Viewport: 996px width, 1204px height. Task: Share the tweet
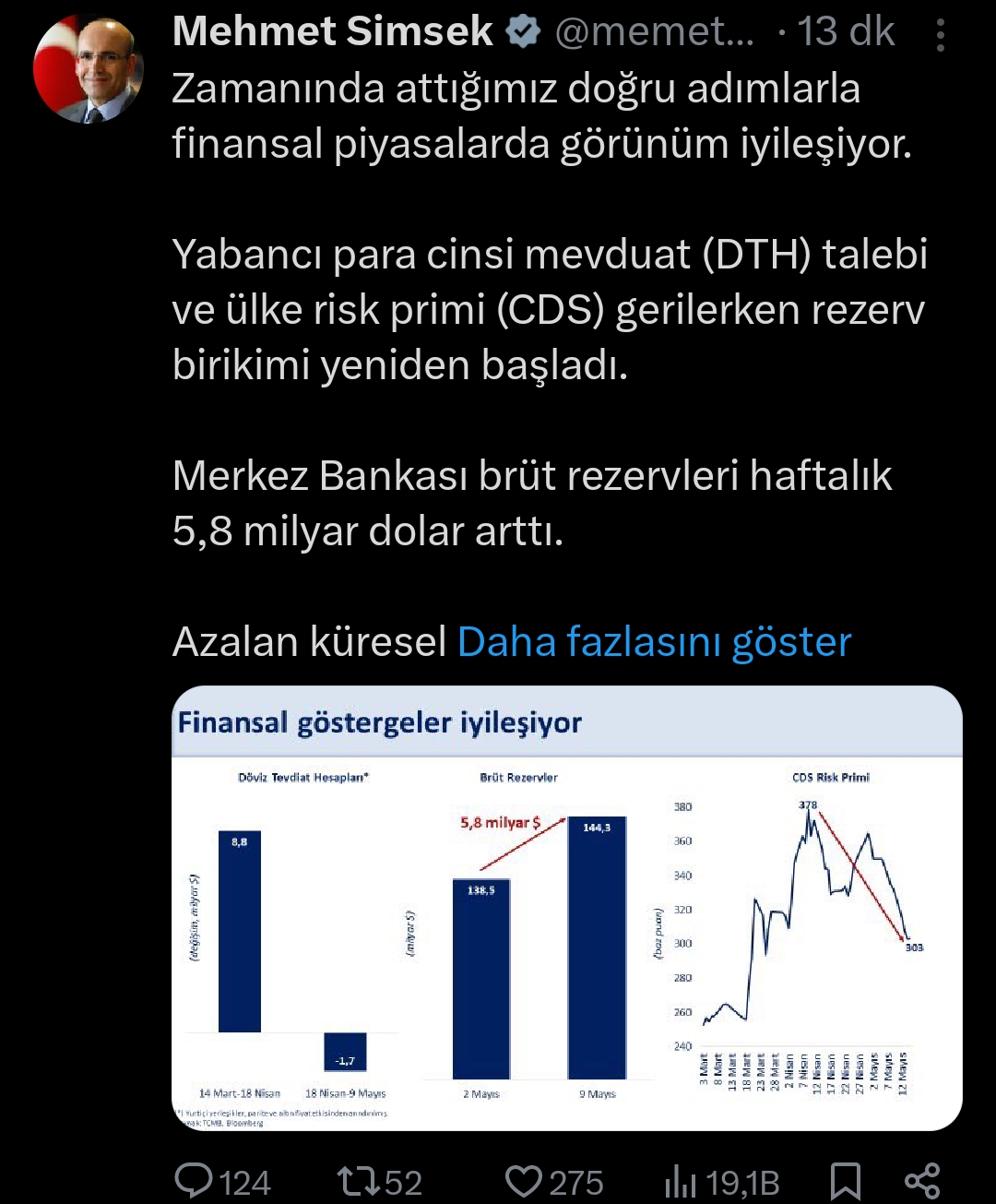[921, 1182]
